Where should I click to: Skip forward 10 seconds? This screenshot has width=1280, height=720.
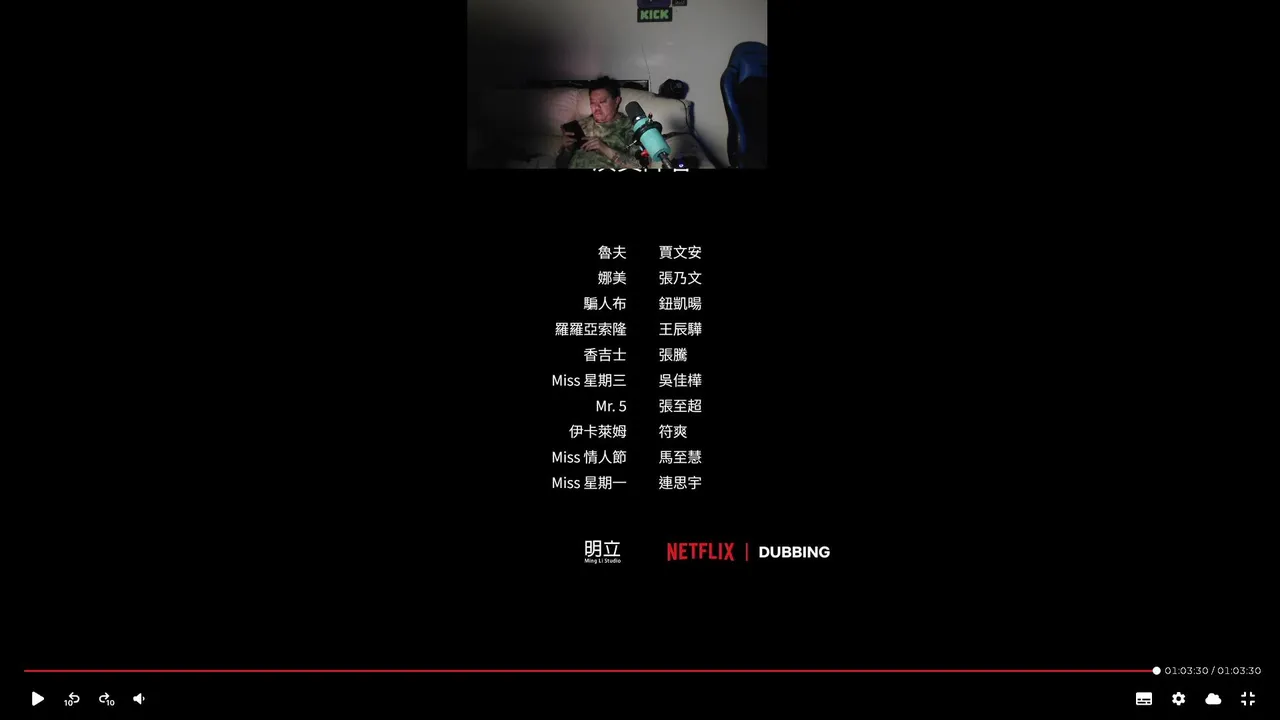click(x=106, y=699)
